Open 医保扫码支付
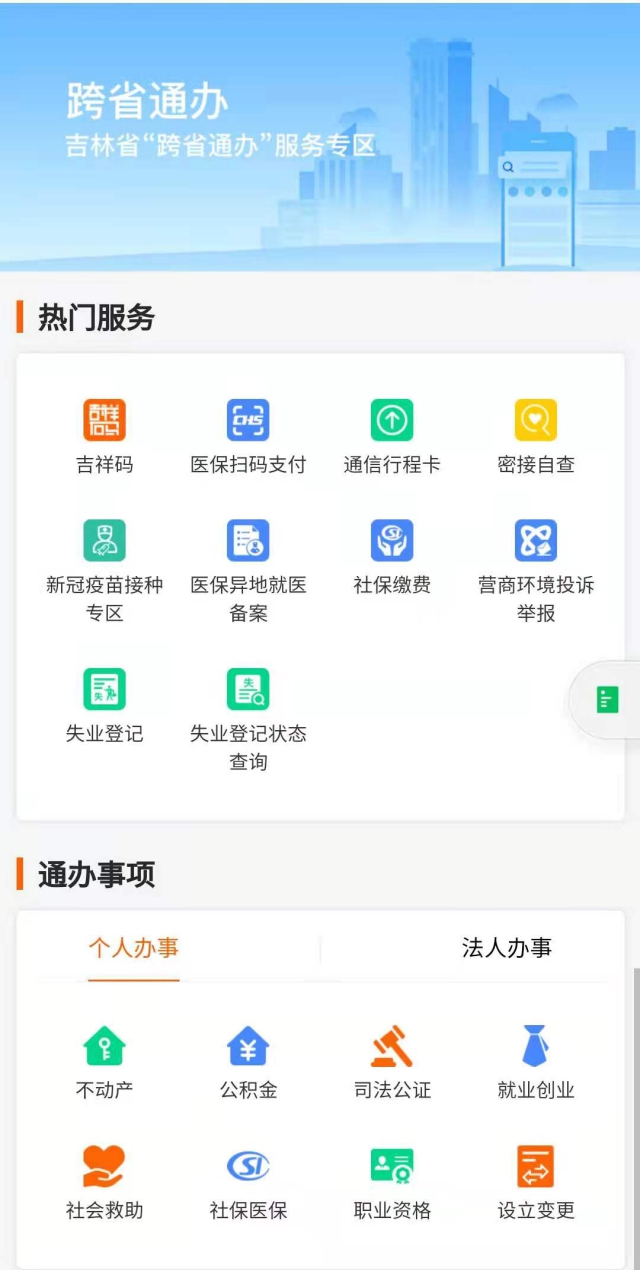Viewport: 640px width, 1270px height. coord(248,421)
